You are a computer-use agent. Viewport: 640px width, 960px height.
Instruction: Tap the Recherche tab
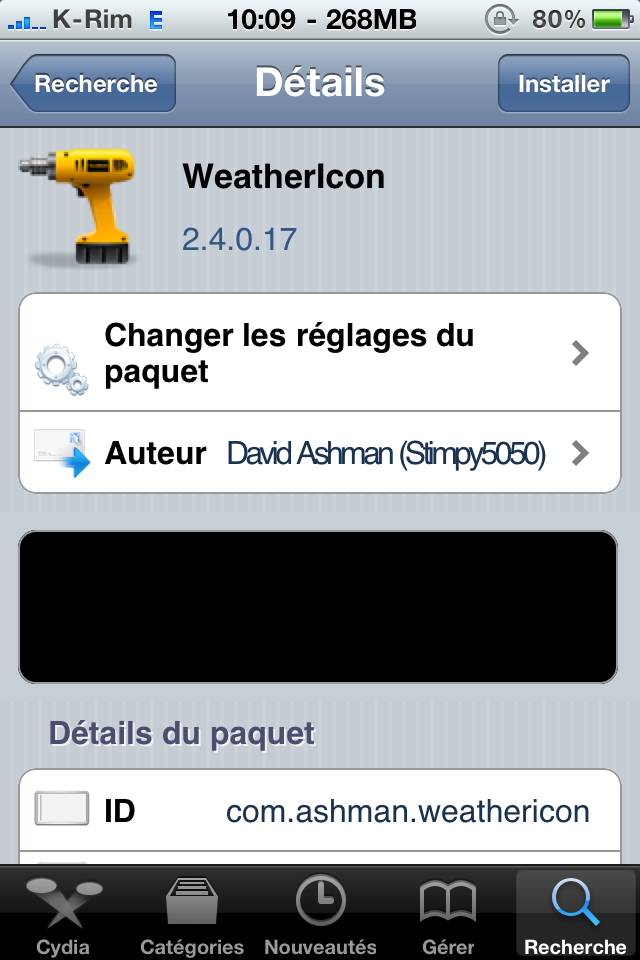[575, 915]
